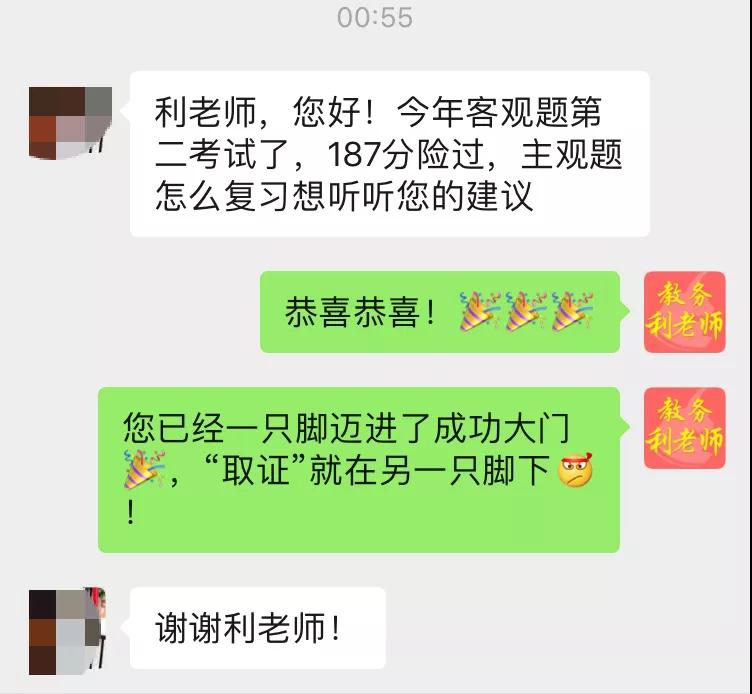Open sender avatar beside 利老师，您好 message
This screenshot has height=694, width=752.
70,123
